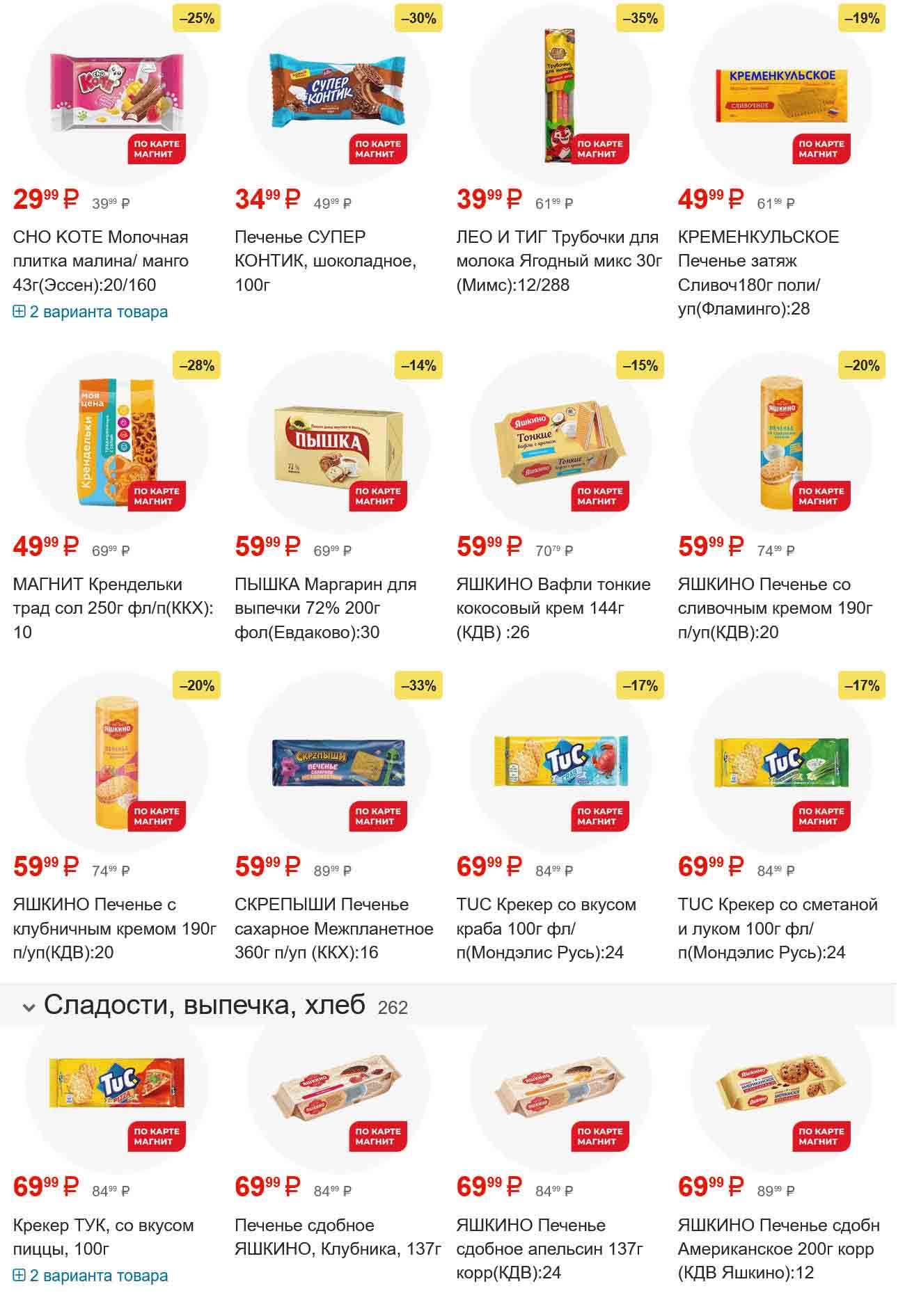Open ЯШКИНО Печенье со сливочным кремом
This screenshot has width=905, height=1316.
point(774,608)
